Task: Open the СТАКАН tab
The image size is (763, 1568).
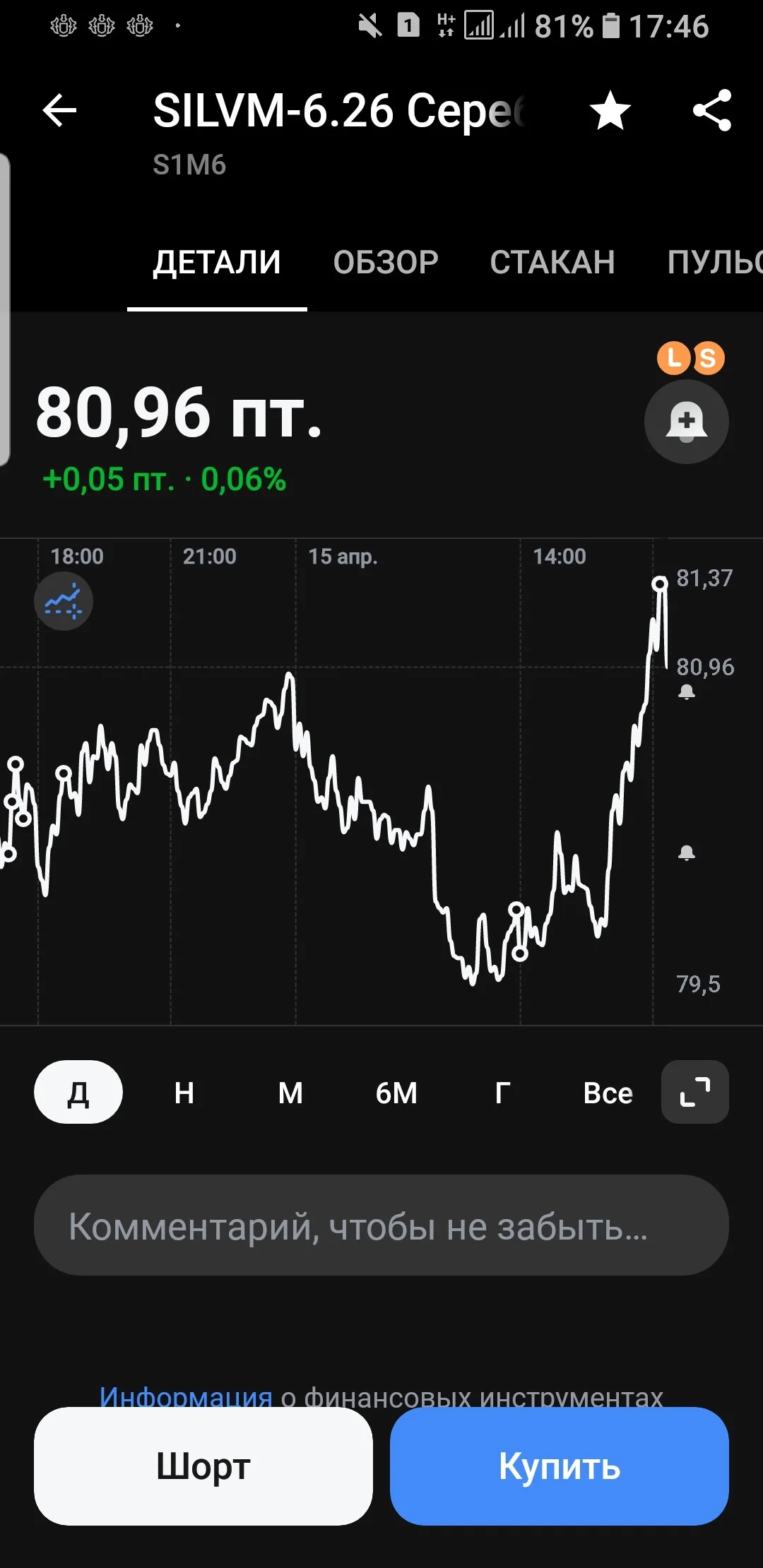Action: click(552, 262)
